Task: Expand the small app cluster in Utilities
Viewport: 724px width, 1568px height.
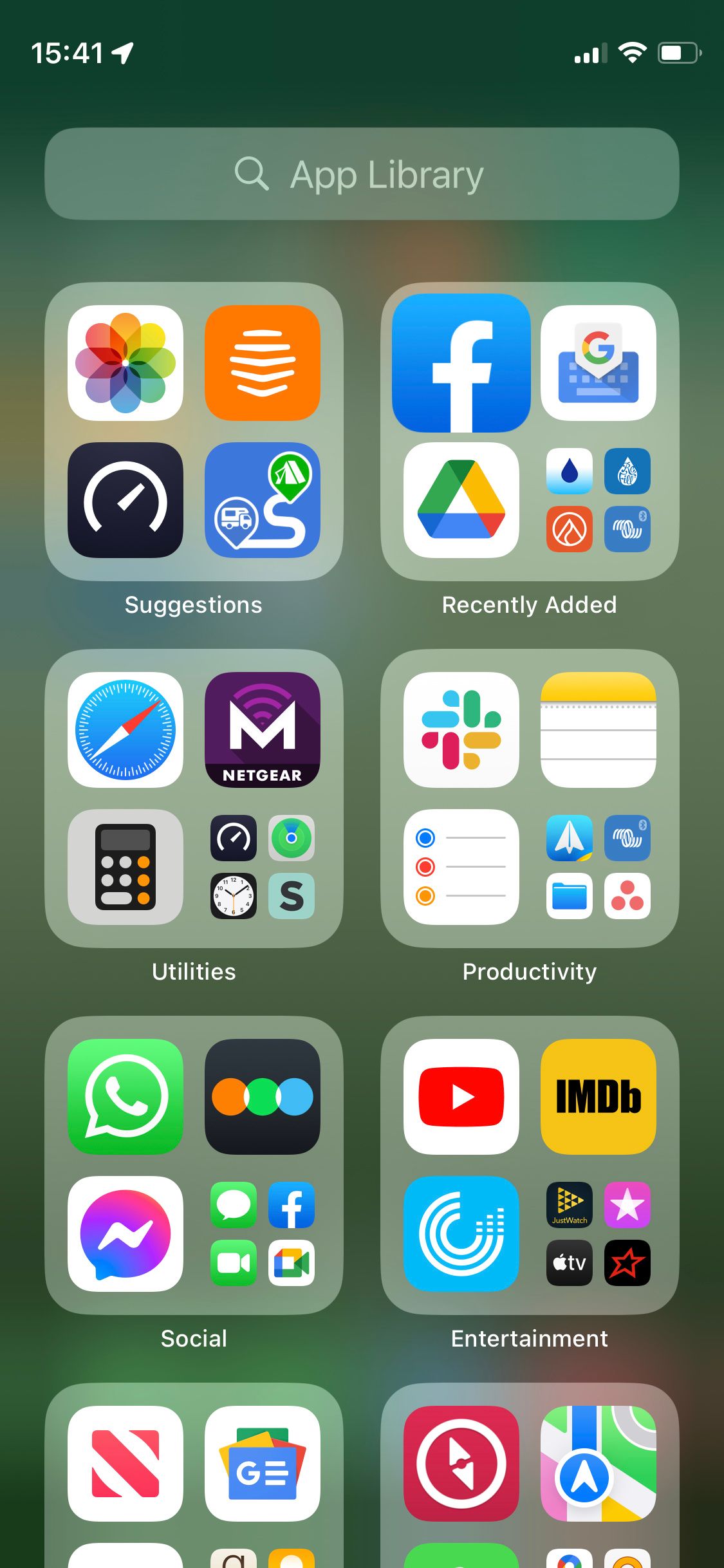Action: pyautogui.click(x=263, y=868)
